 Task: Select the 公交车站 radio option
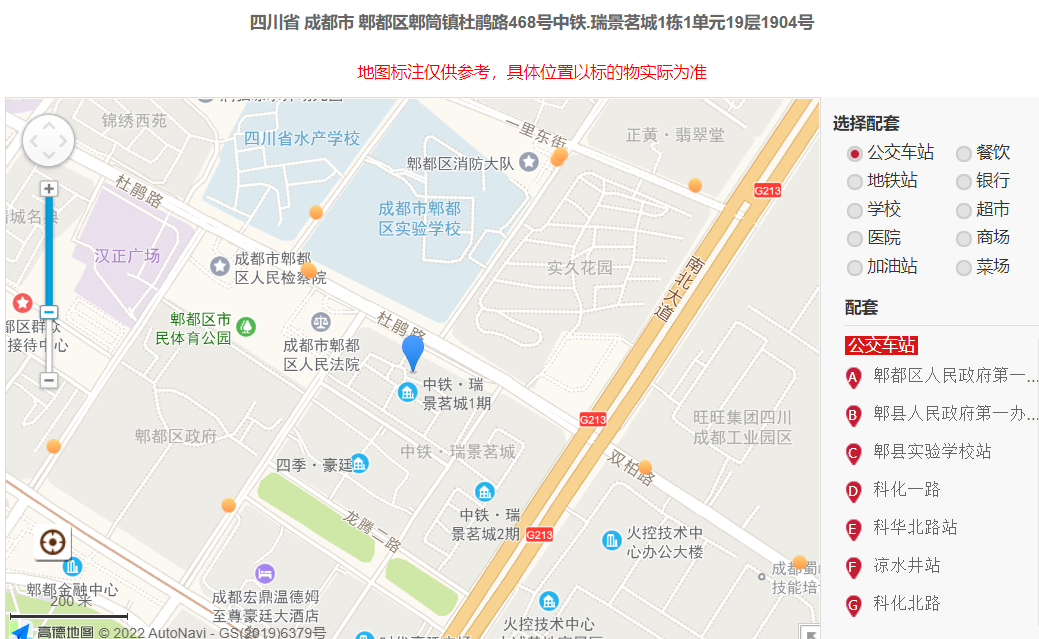855,153
